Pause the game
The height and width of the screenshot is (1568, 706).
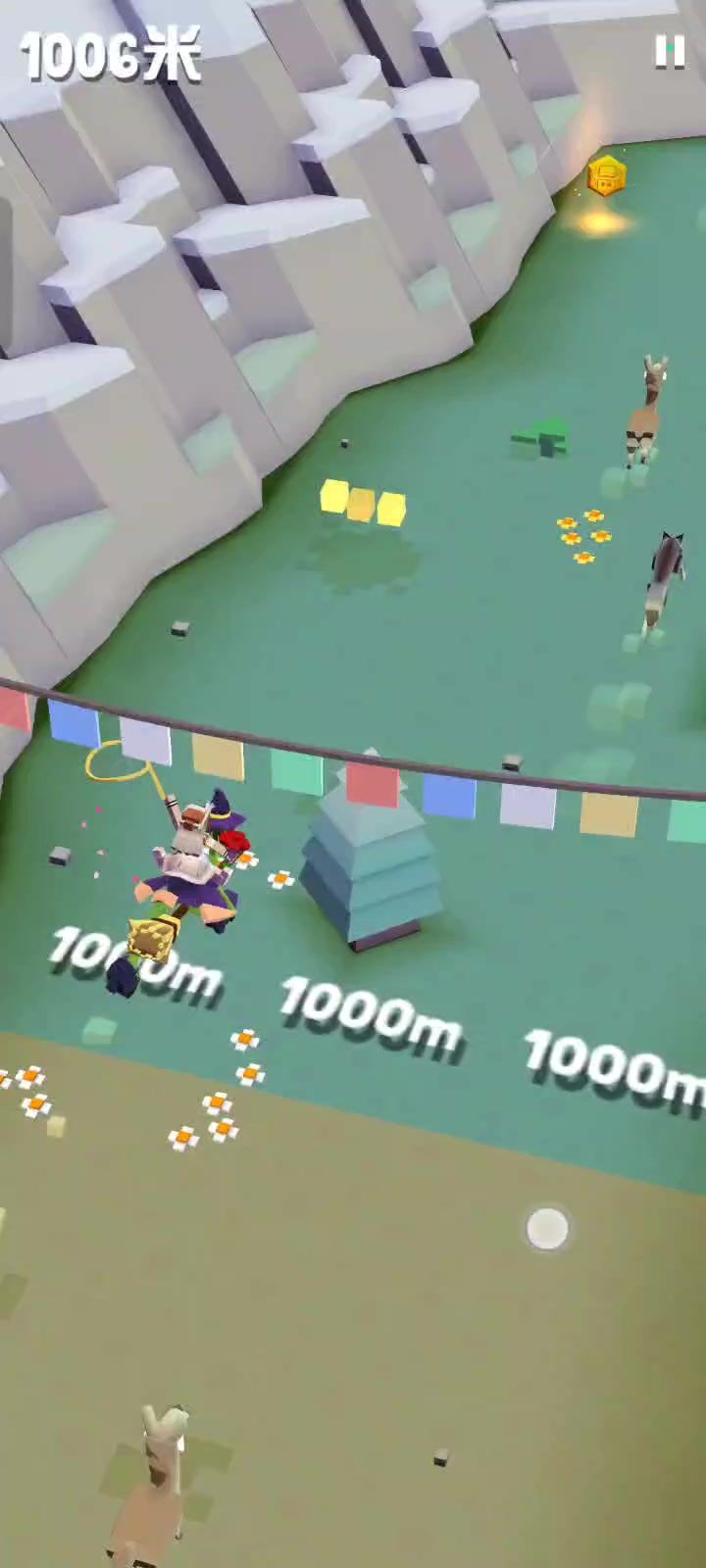coord(670,52)
